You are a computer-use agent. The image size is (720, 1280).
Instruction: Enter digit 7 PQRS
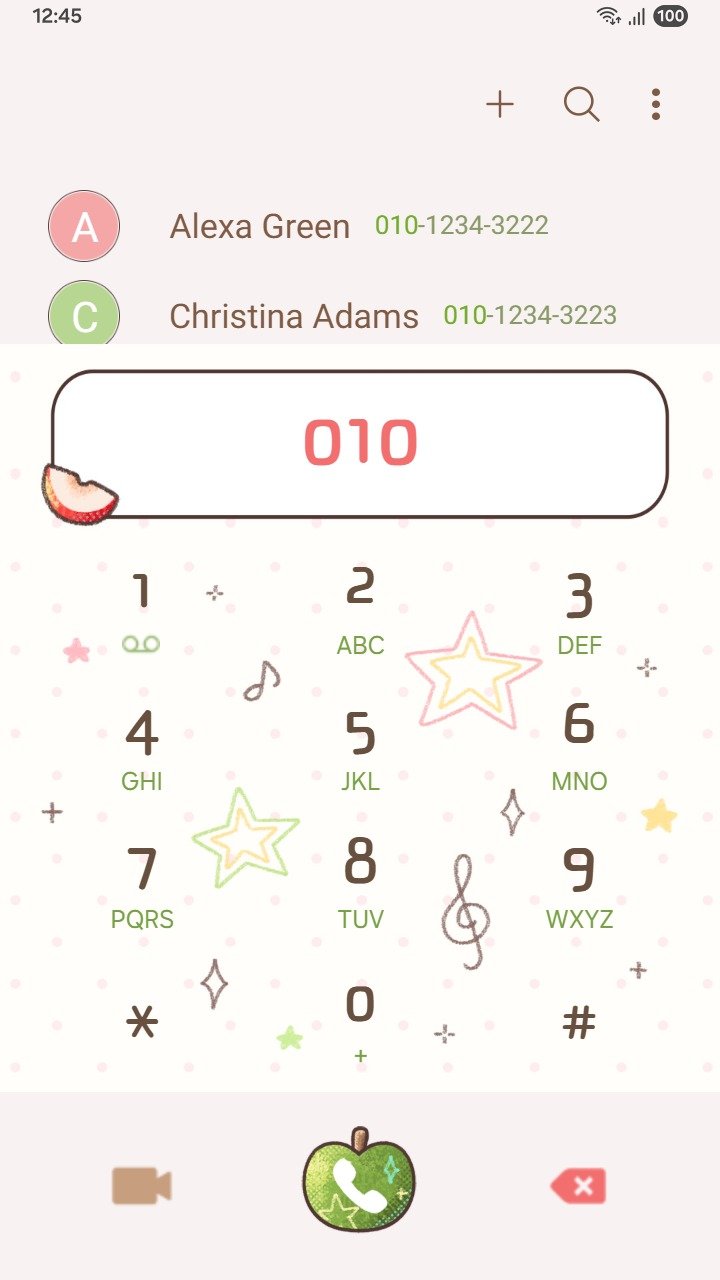[x=141, y=885]
